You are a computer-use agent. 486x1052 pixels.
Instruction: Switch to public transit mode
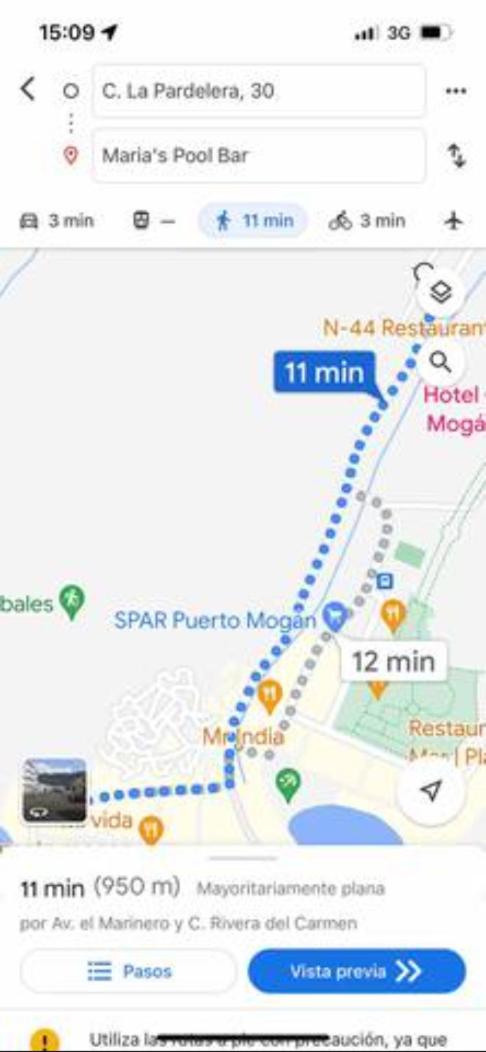pos(154,221)
